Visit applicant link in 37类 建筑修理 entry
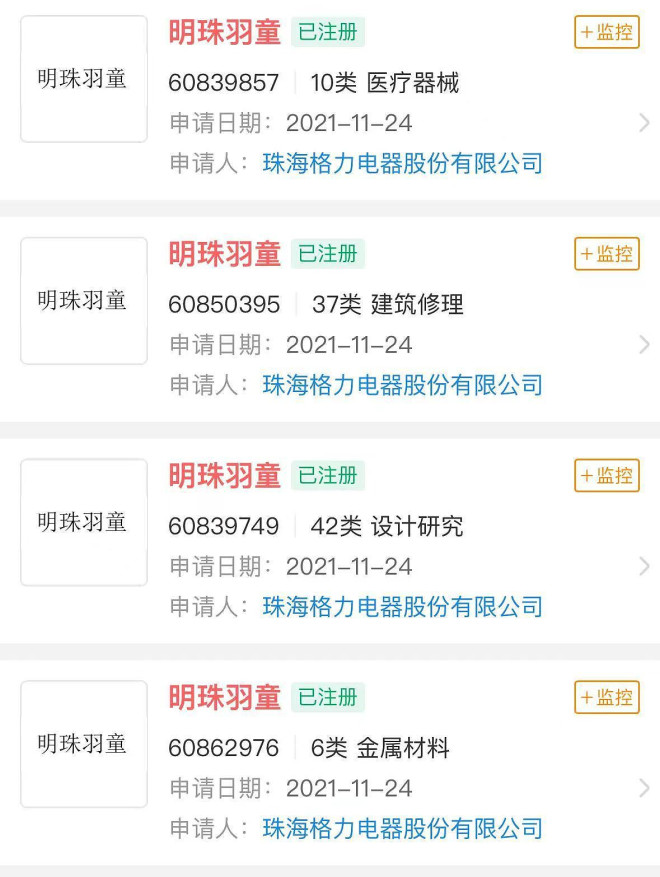 click(x=402, y=385)
